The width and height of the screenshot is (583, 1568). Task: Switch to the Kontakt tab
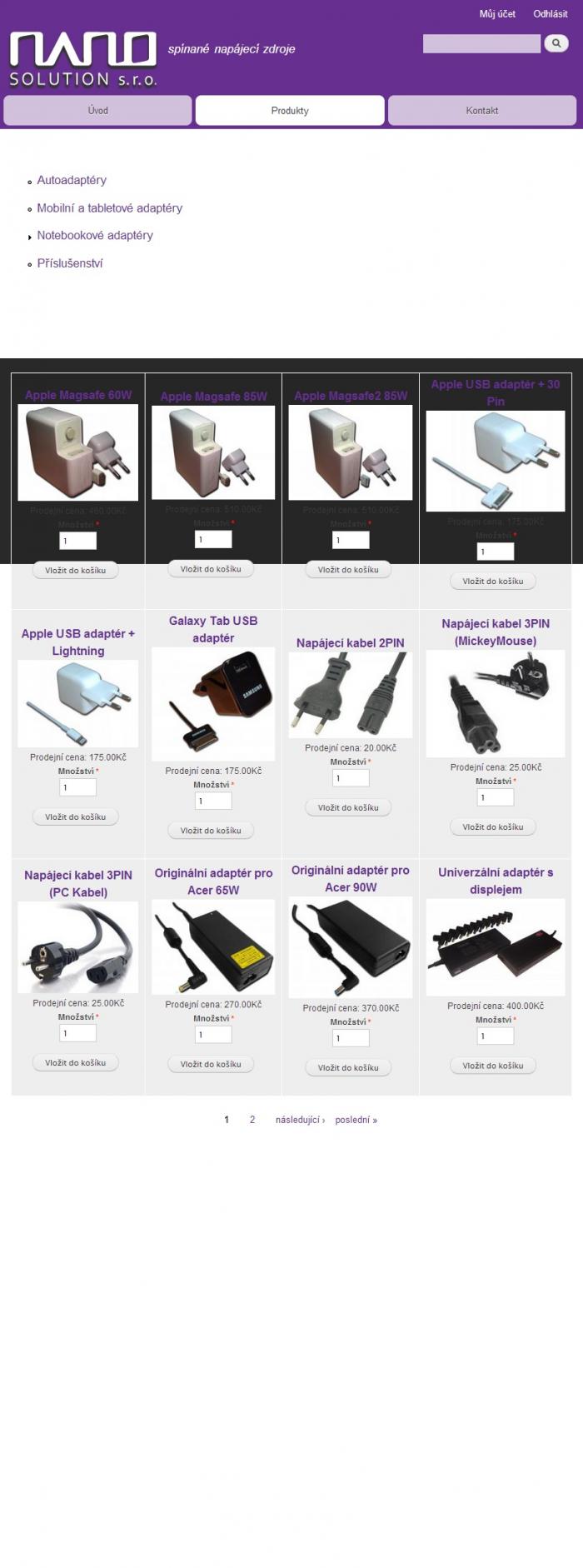tap(481, 110)
